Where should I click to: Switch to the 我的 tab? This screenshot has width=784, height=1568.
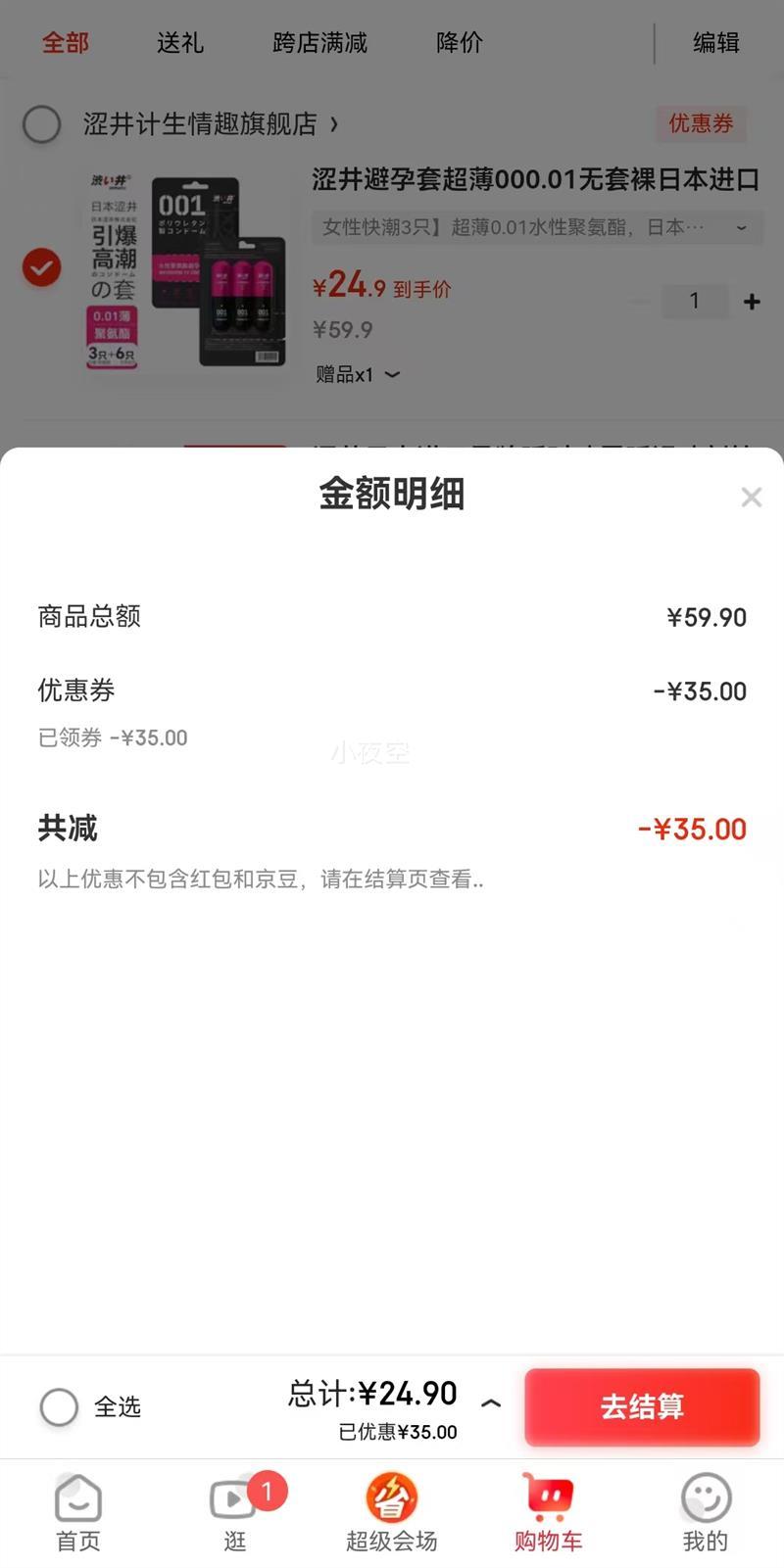(x=706, y=1513)
